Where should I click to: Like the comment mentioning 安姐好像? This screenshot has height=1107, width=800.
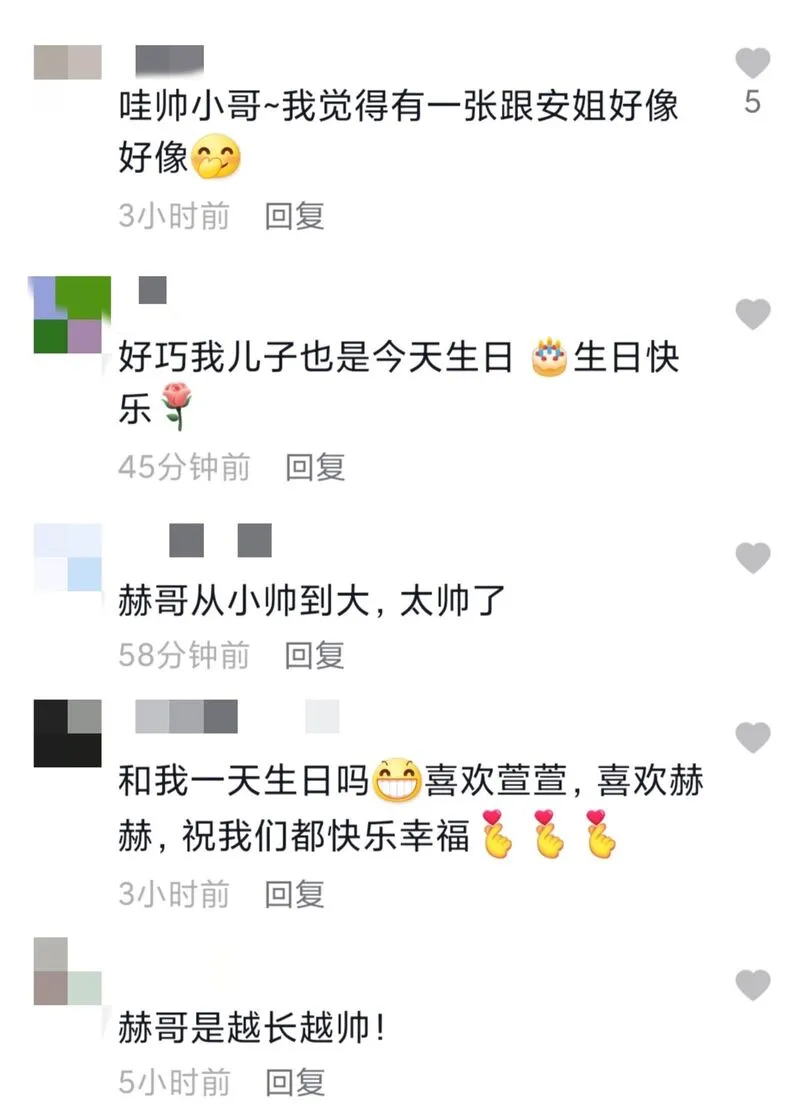(752, 65)
